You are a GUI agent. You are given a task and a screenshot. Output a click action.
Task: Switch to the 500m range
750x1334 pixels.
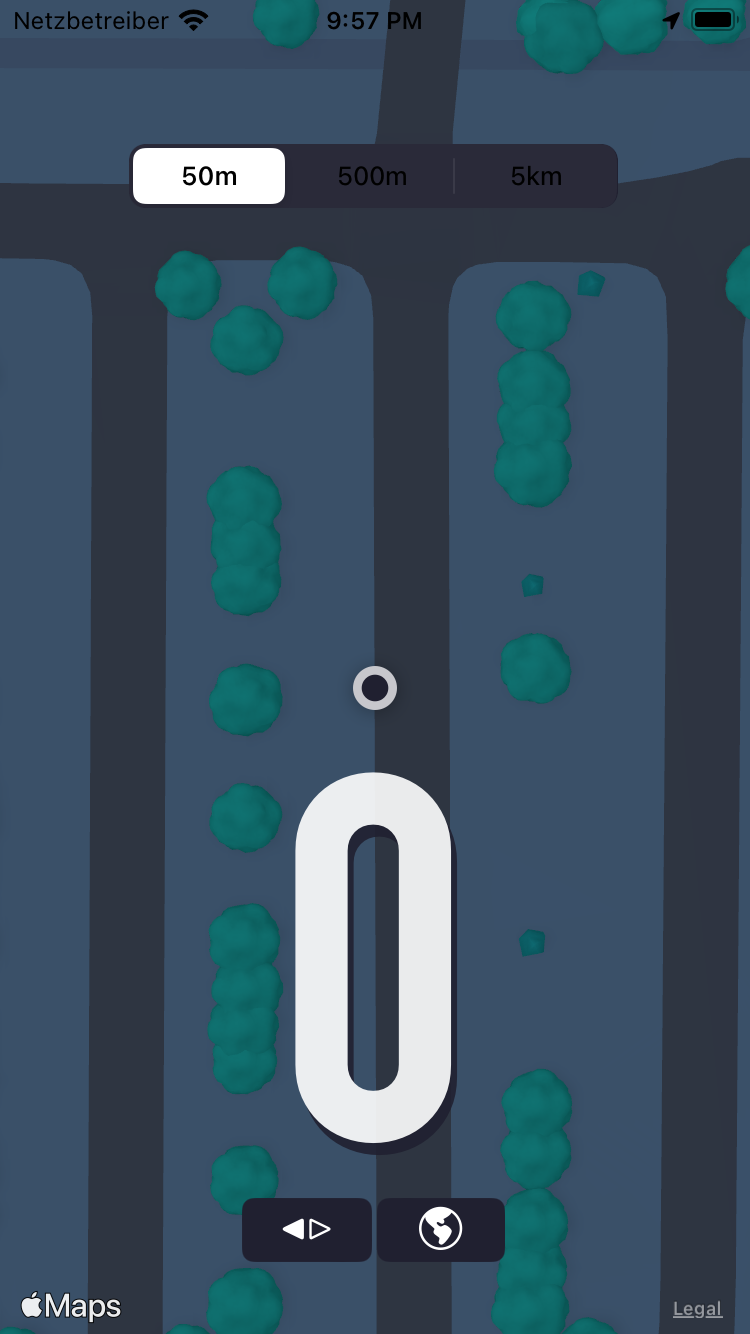(x=372, y=176)
